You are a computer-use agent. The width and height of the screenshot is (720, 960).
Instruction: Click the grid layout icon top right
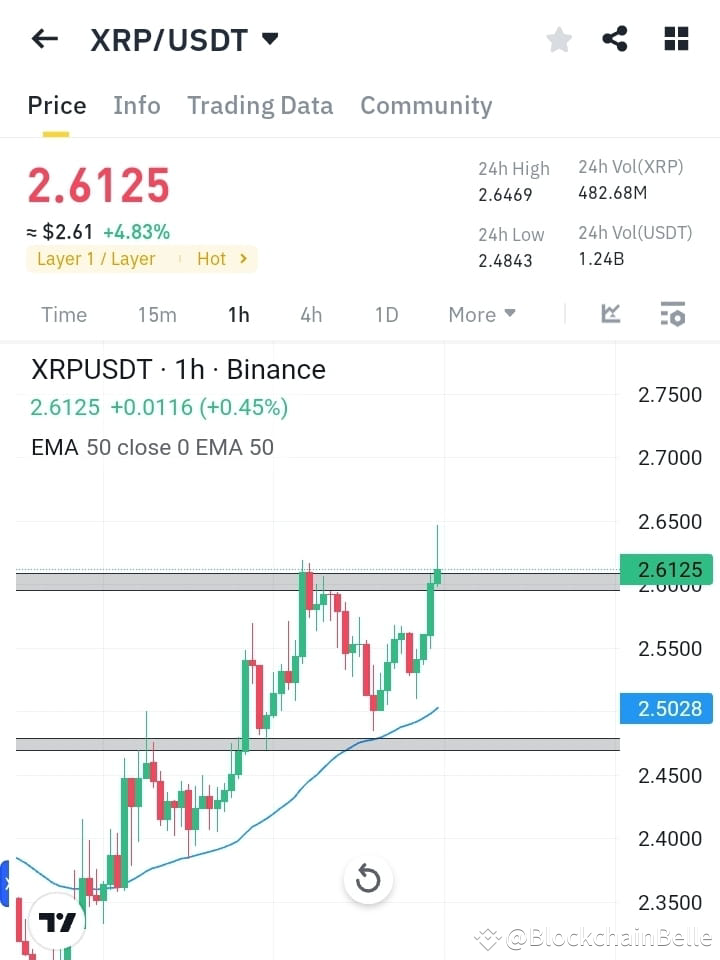(x=676, y=38)
